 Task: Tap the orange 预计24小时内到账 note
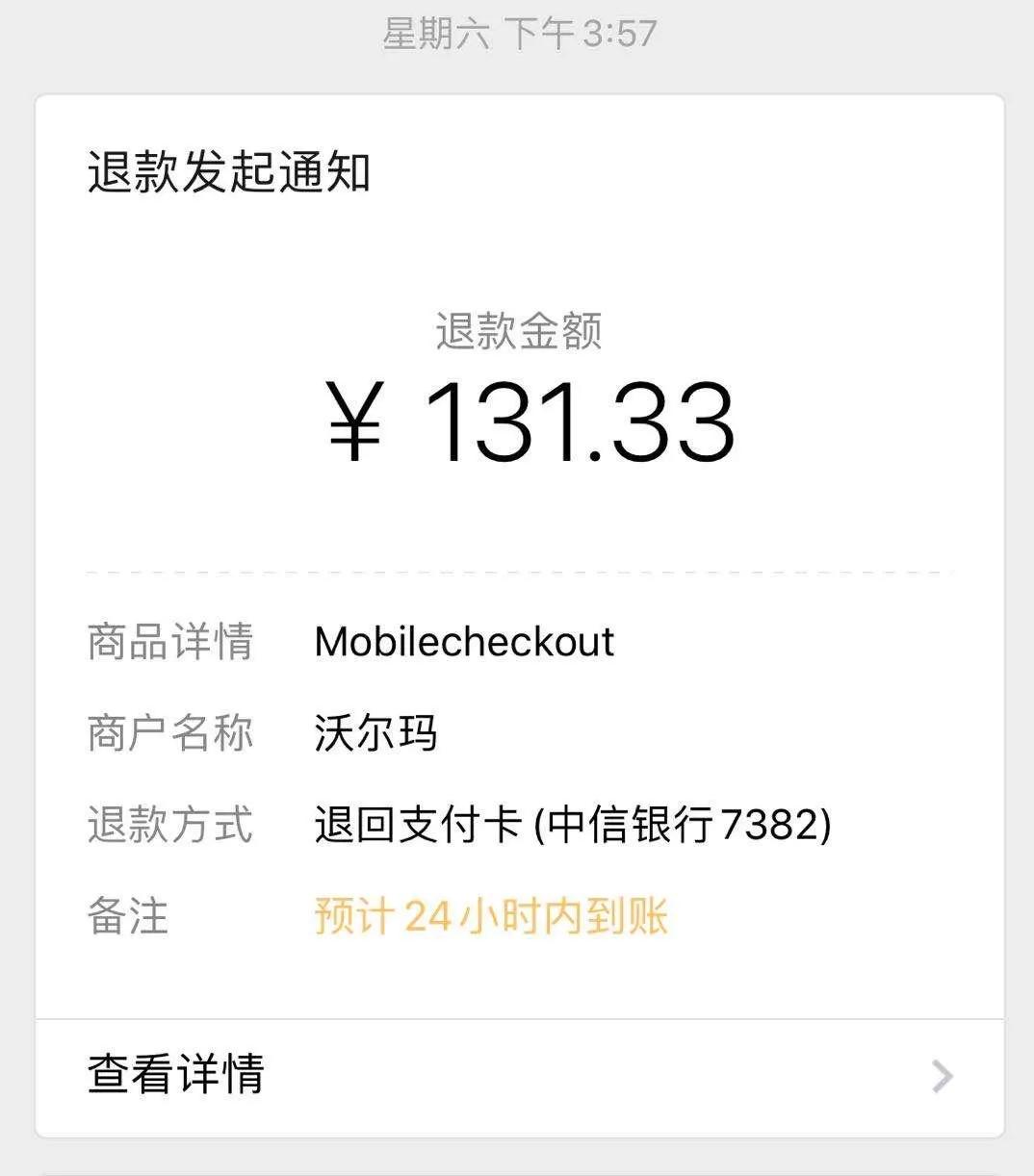(x=491, y=917)
